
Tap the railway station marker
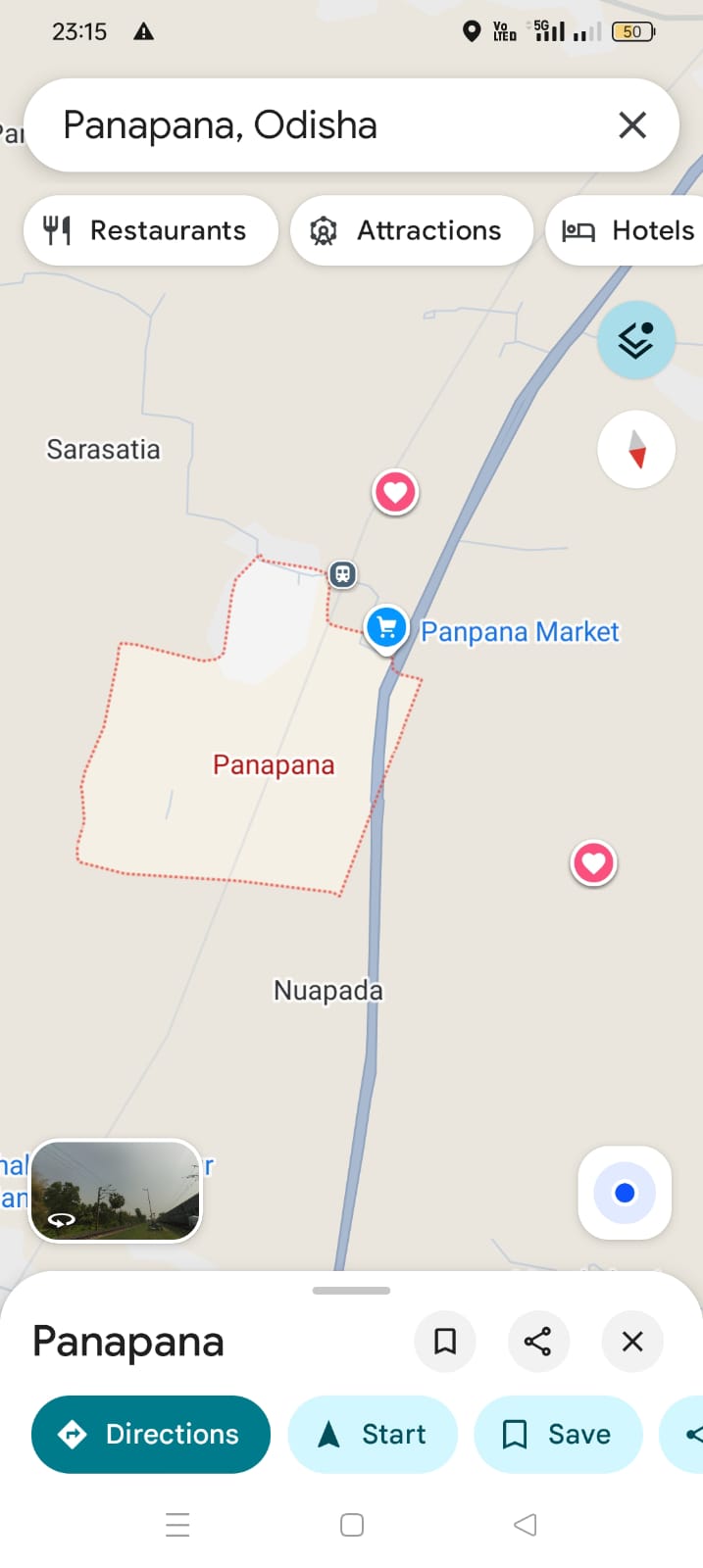point(342,573)
